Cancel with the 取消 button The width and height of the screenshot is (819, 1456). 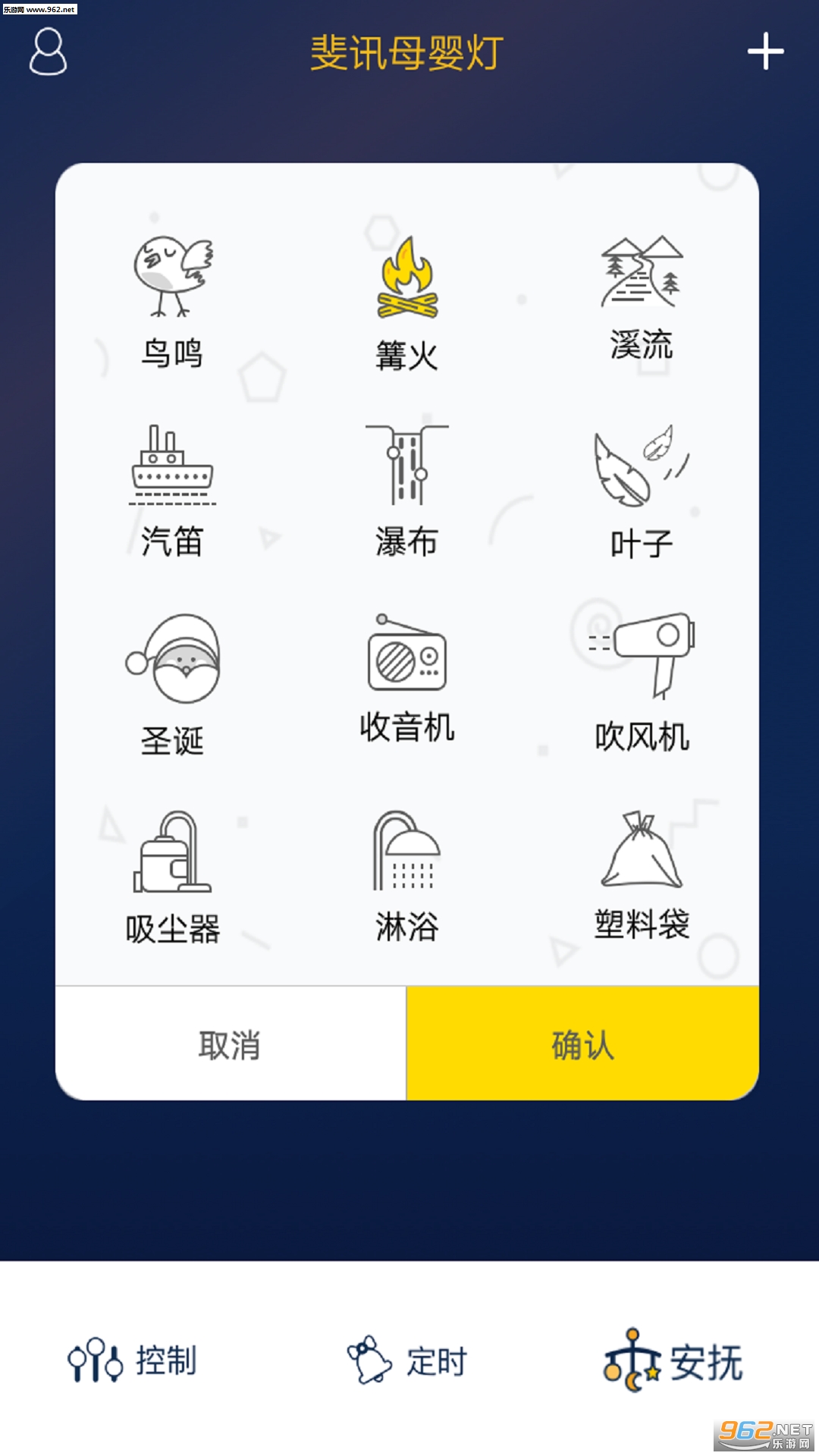(x=231, y=1044)
